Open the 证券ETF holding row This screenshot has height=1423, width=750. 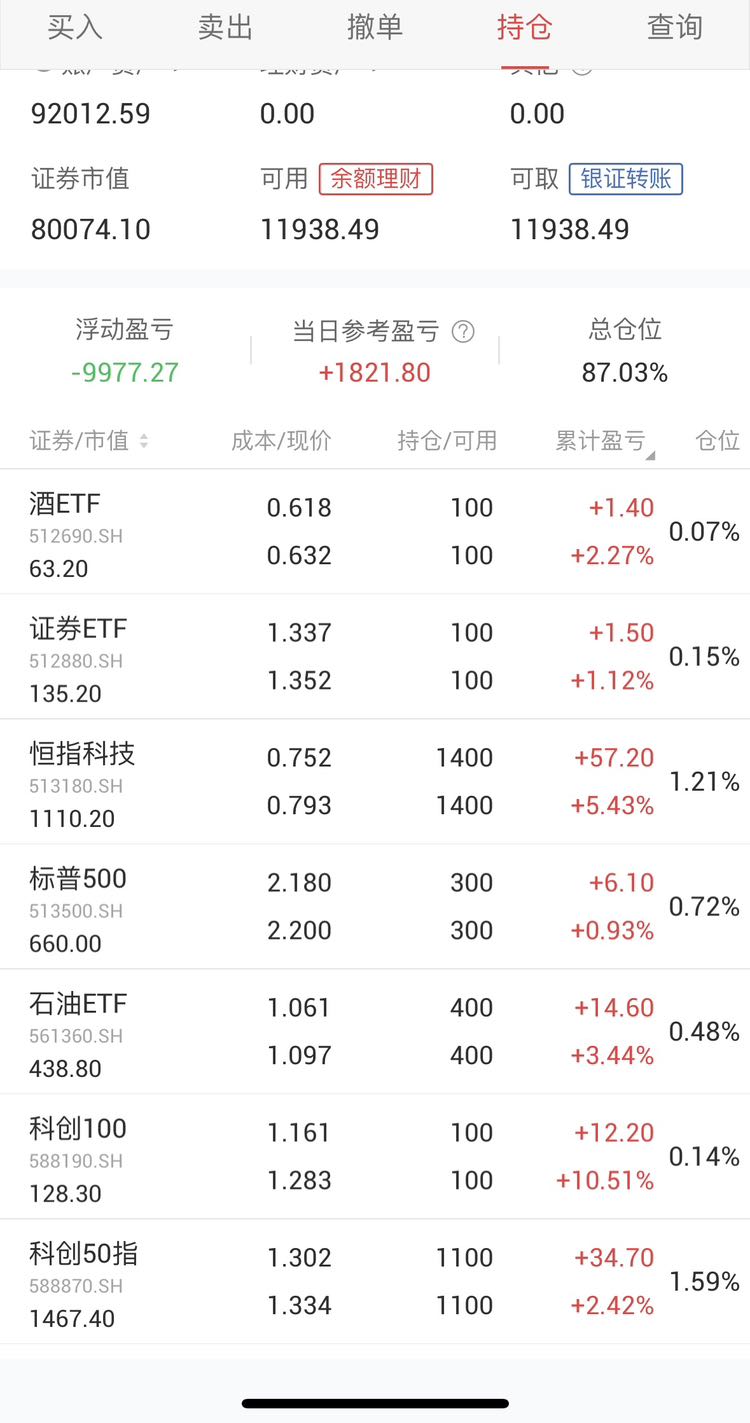click(x=375, y=656)
